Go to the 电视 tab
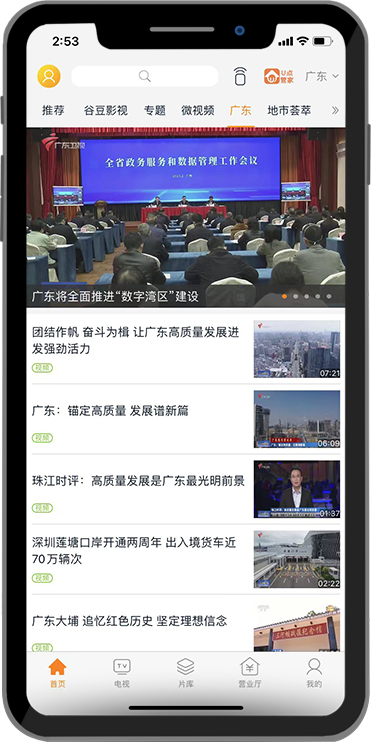The image size is (371, 742). point(122,673)
